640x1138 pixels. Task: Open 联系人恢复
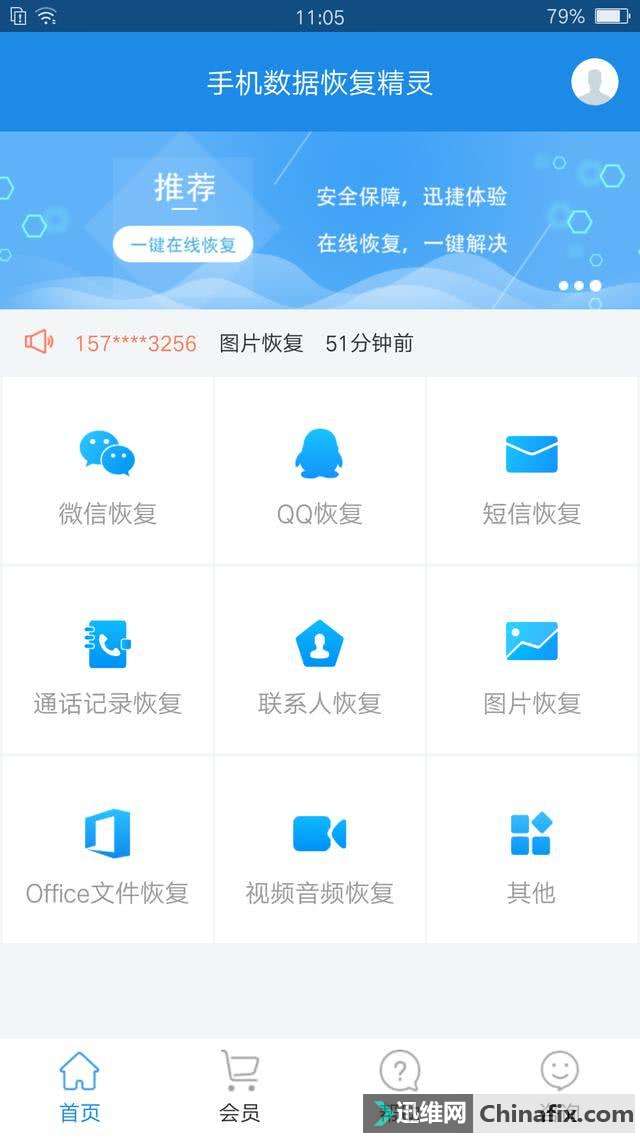click(319, 660)
